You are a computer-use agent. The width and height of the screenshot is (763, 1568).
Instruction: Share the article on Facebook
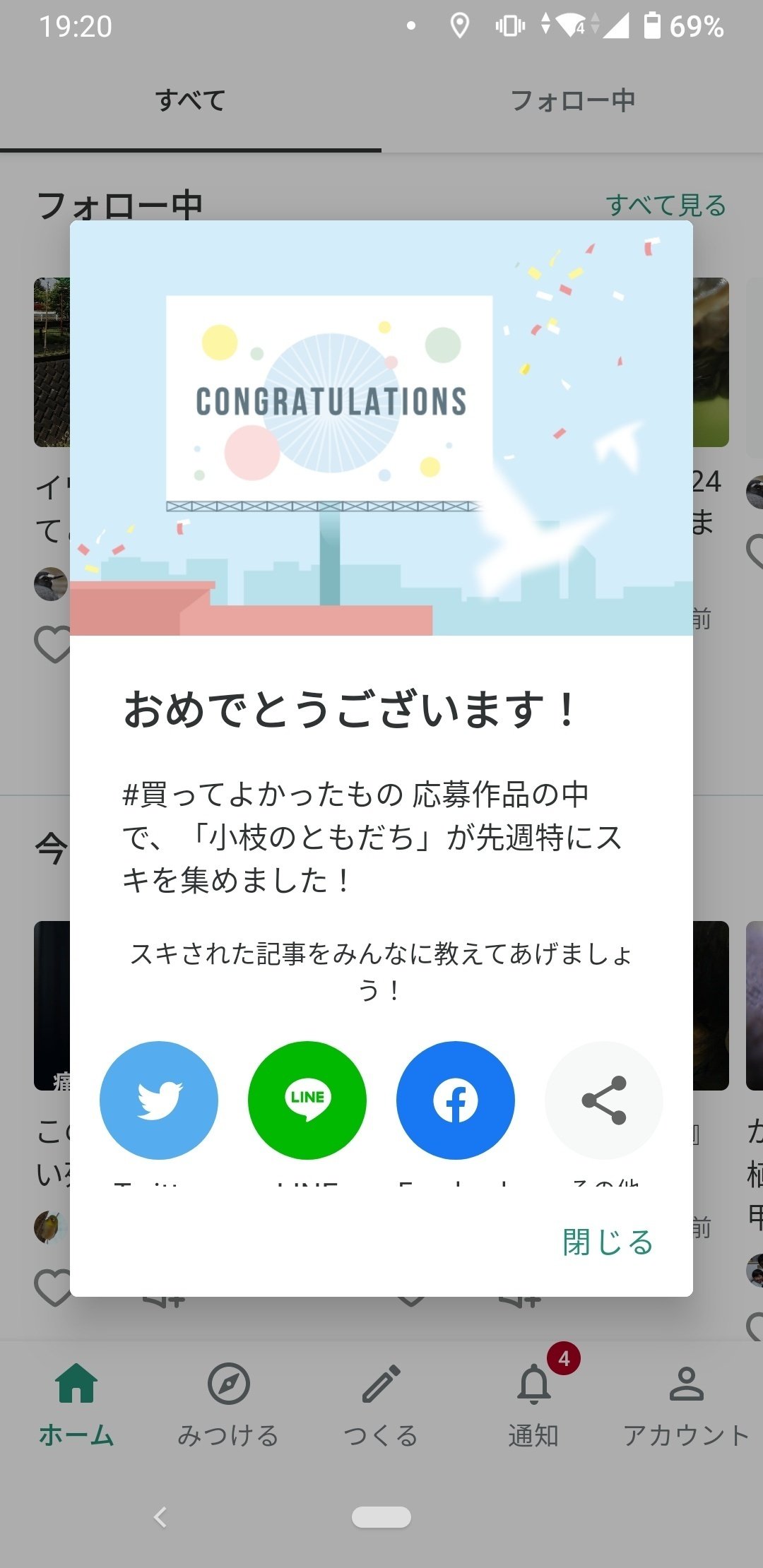click(x=455, y=1100)
